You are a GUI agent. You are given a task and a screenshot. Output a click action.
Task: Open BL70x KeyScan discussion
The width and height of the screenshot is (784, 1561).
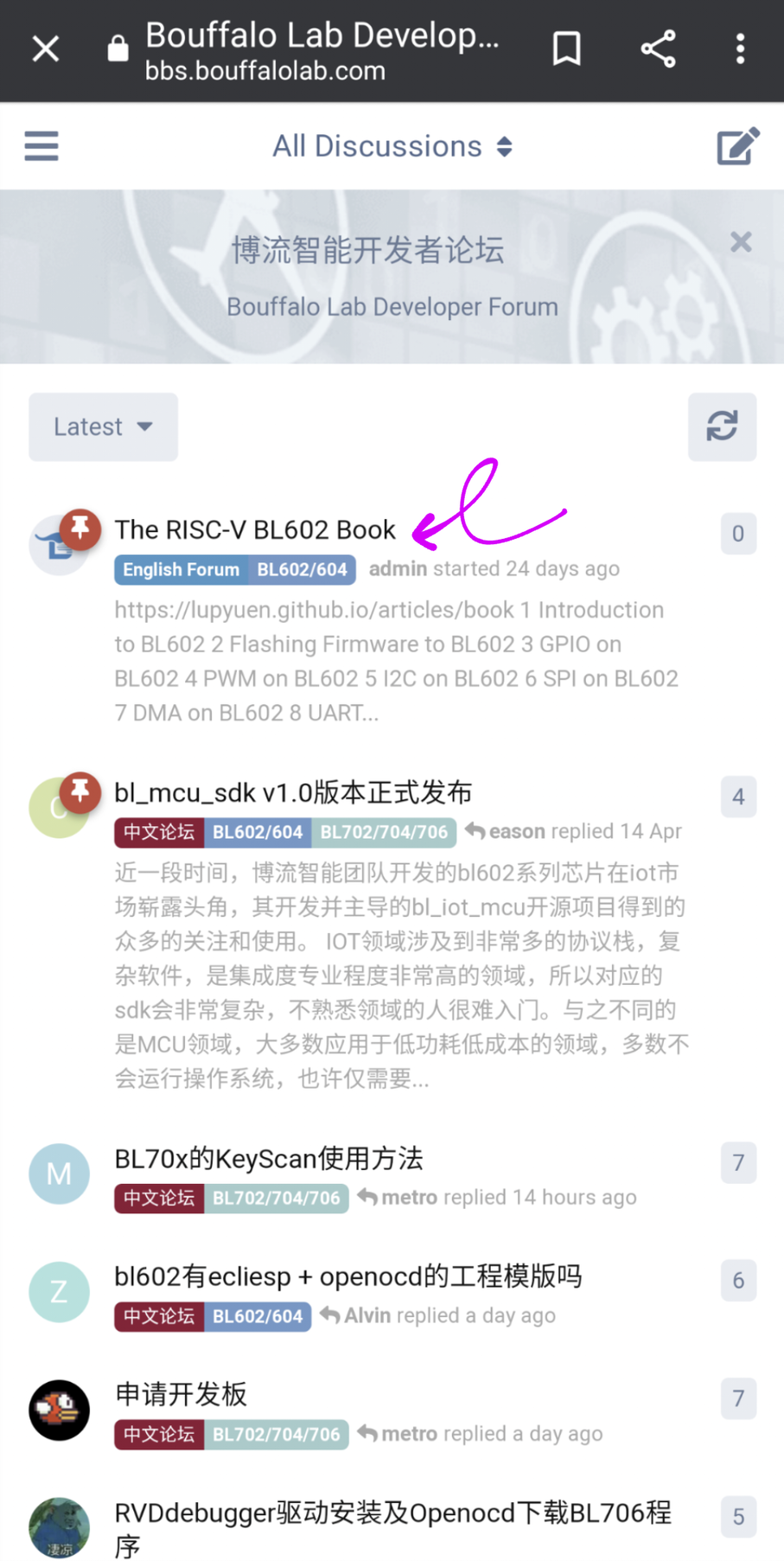(269, 1159)
